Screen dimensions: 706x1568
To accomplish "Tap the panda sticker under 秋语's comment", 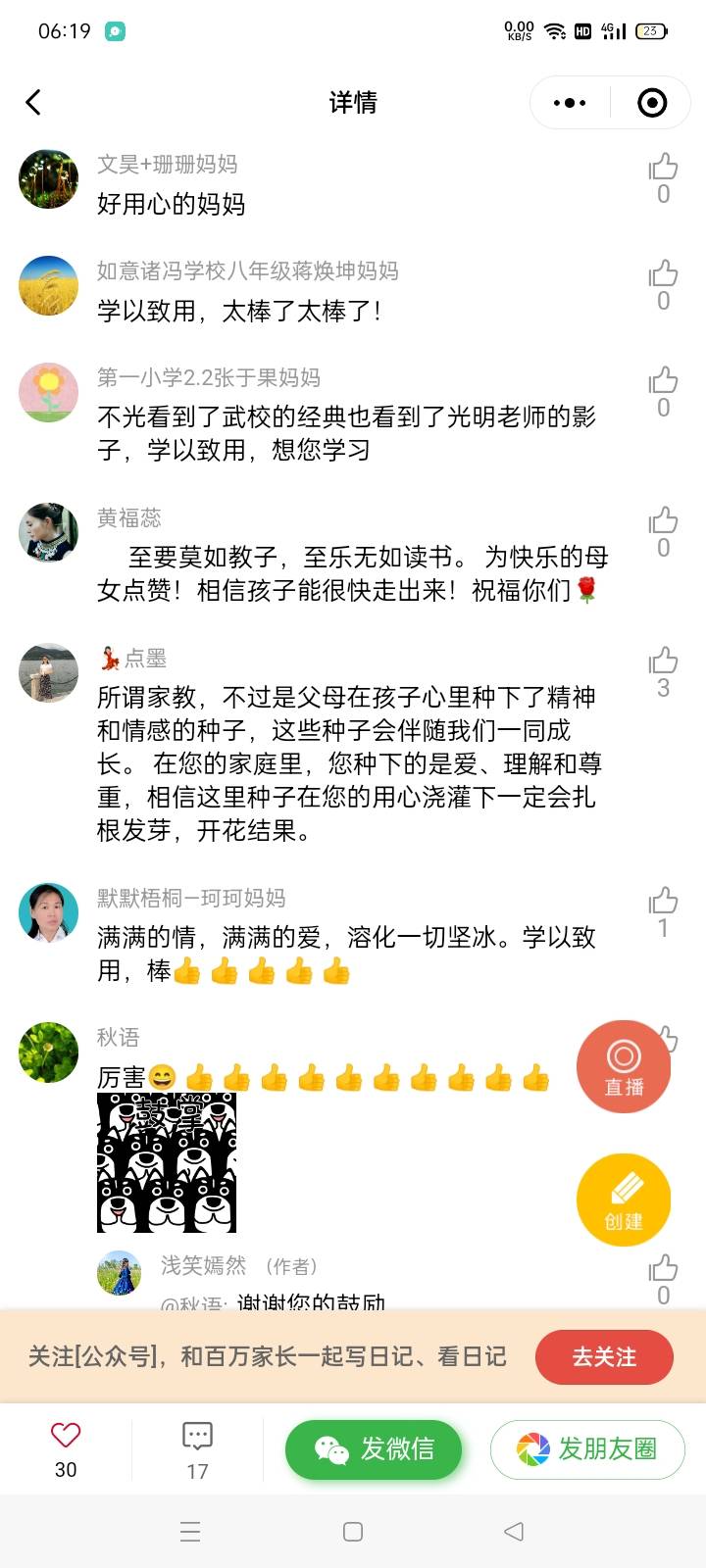I will point(167,1161).
